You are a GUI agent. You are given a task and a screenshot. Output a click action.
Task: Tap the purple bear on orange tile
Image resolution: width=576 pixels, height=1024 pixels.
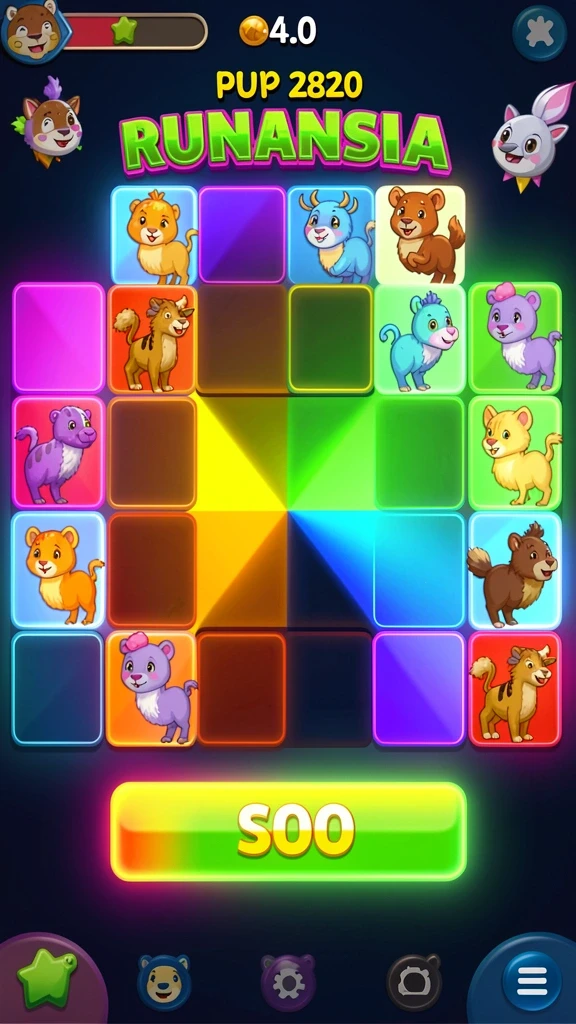[x=152, y=689]
